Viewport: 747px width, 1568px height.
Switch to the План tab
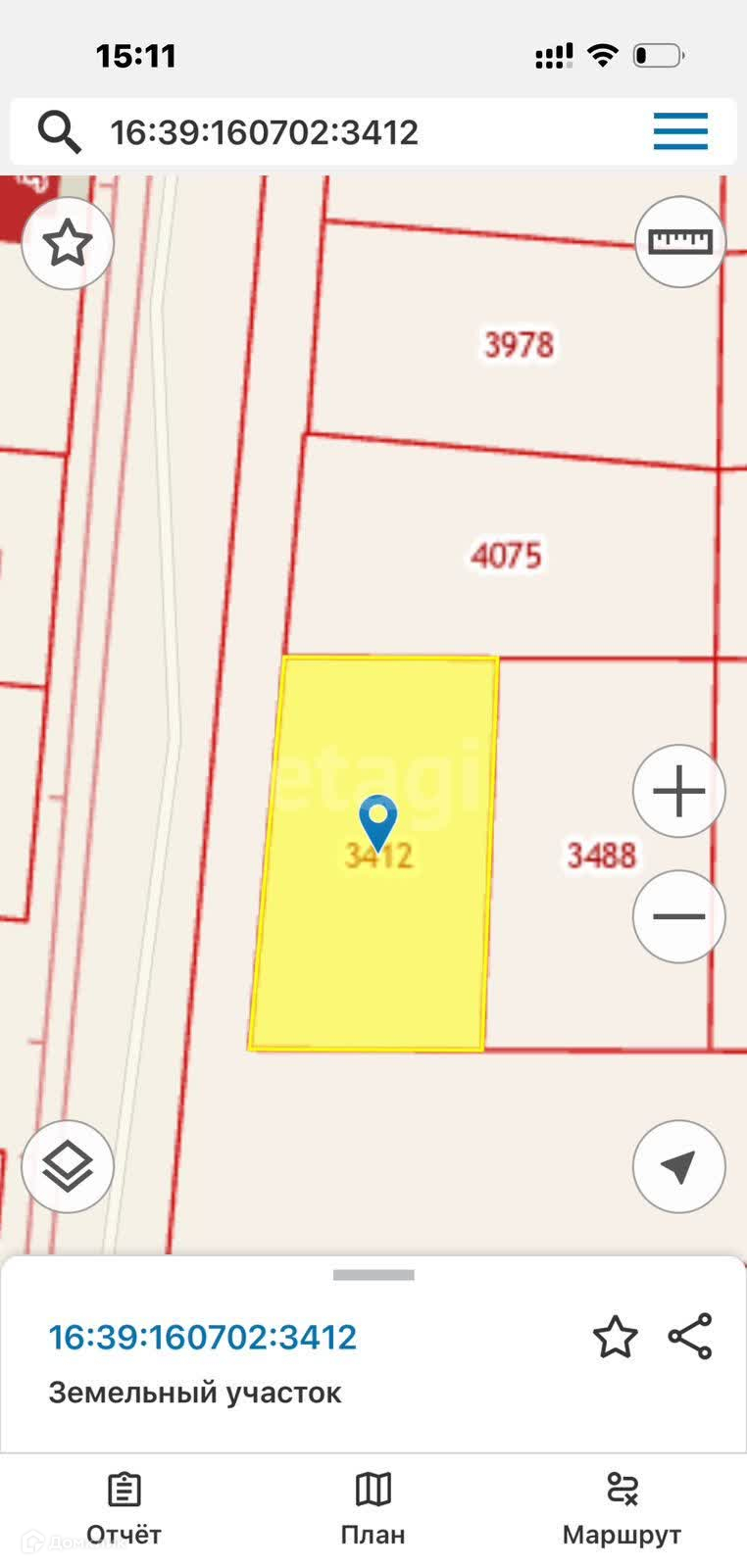coord(373,1509)
